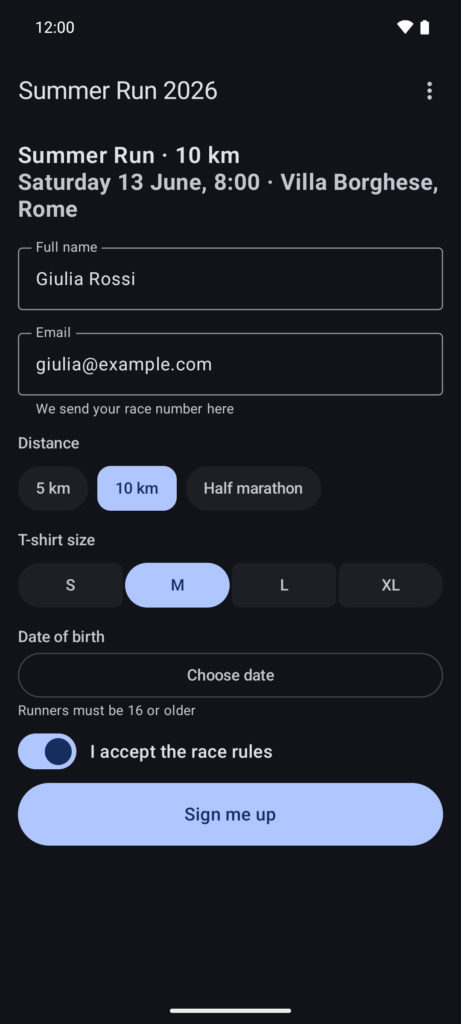Screen dimensions: 461x1024
Task: Choose the 10 km distance chip
Action: tap(136, 488)
